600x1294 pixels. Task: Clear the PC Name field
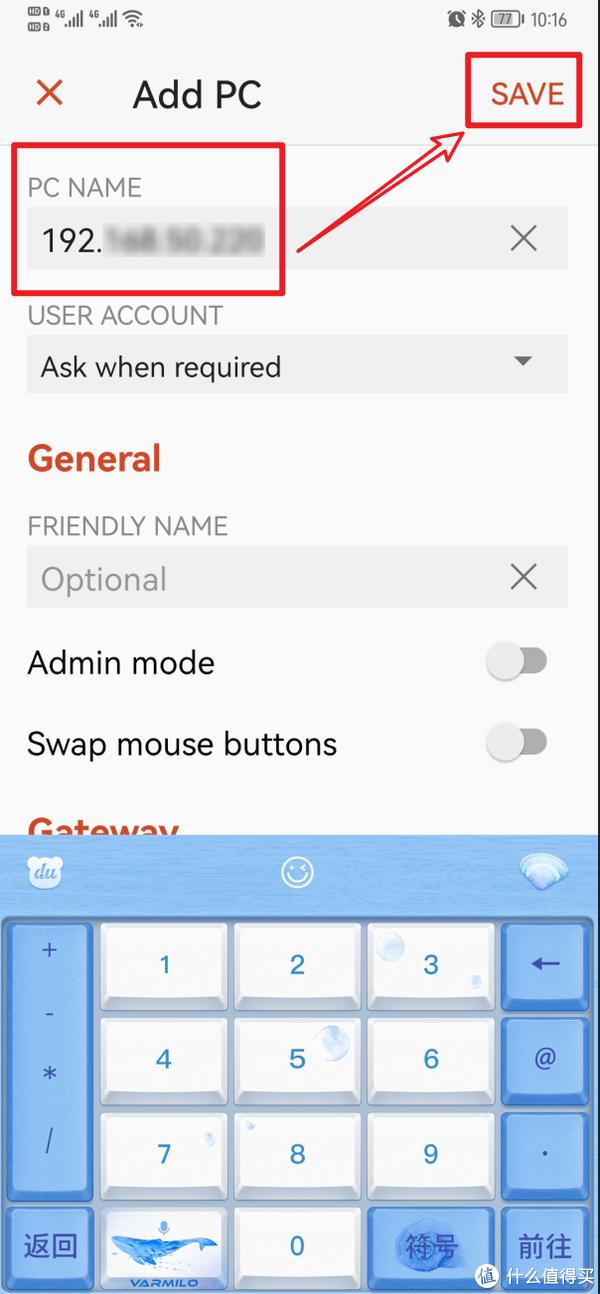[x=524, y=238]
